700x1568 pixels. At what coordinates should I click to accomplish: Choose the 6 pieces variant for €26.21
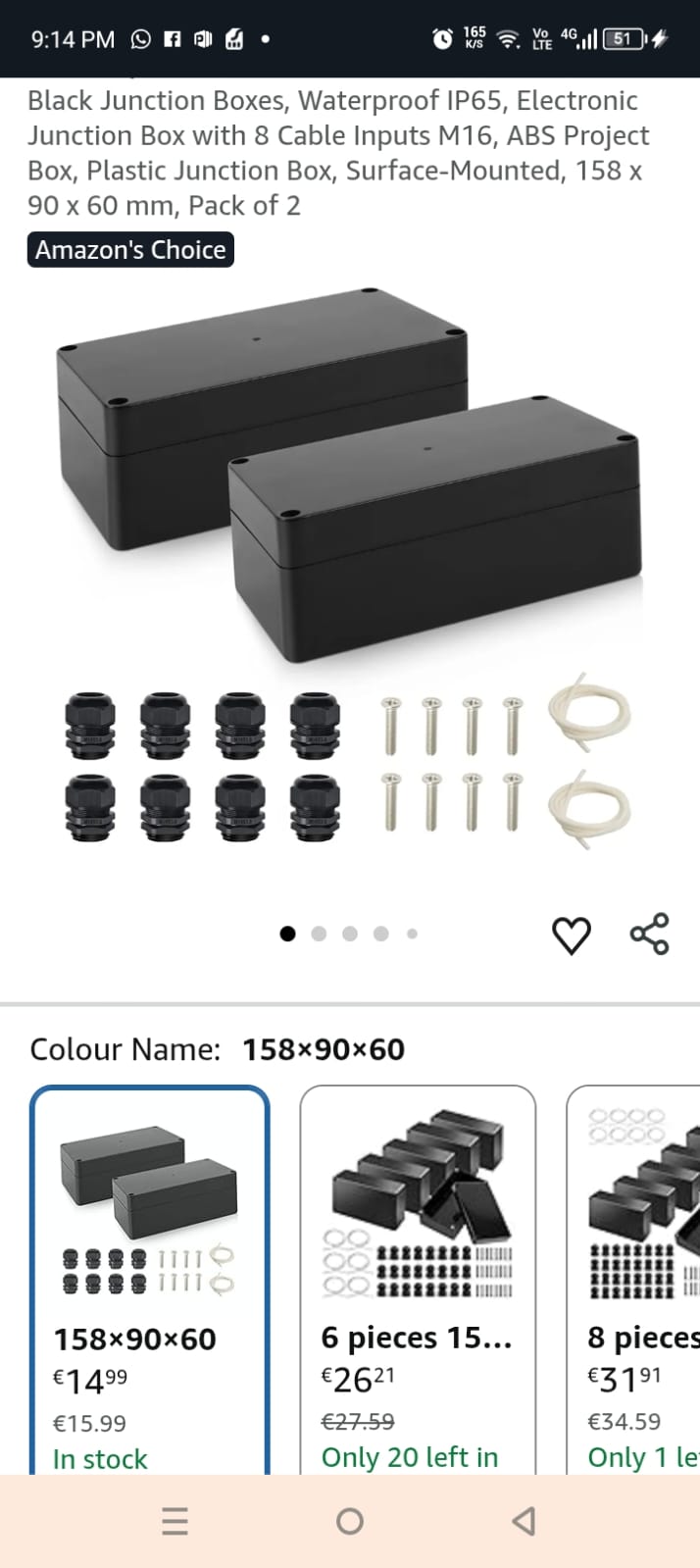pyautogui.click(x=418, y=1280)
